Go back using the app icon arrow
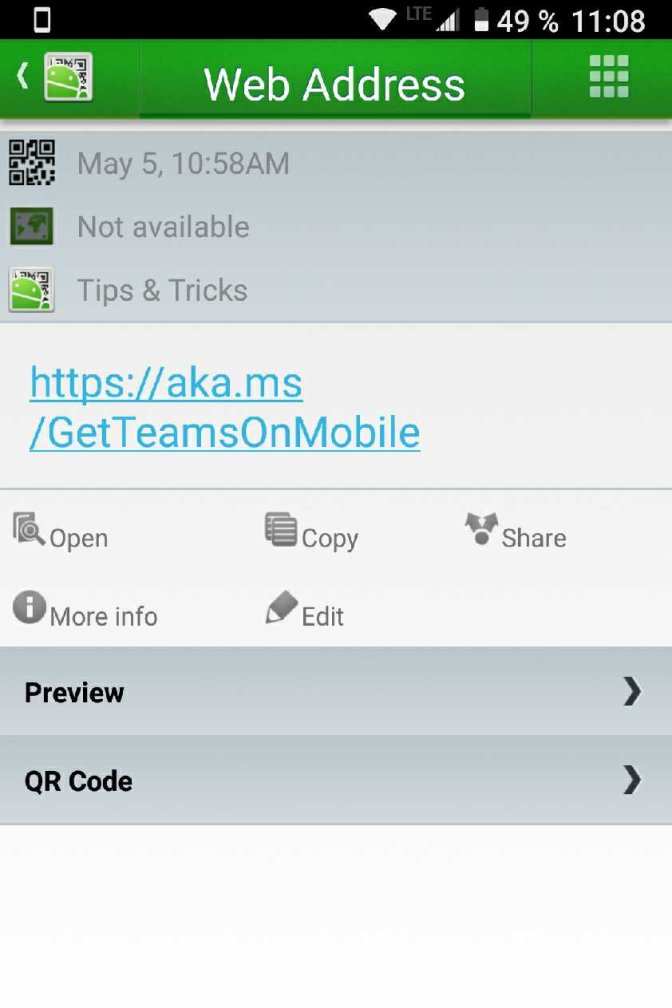Screen dimensions: 672x1008 pyautogui.click(x=55, y=77)
